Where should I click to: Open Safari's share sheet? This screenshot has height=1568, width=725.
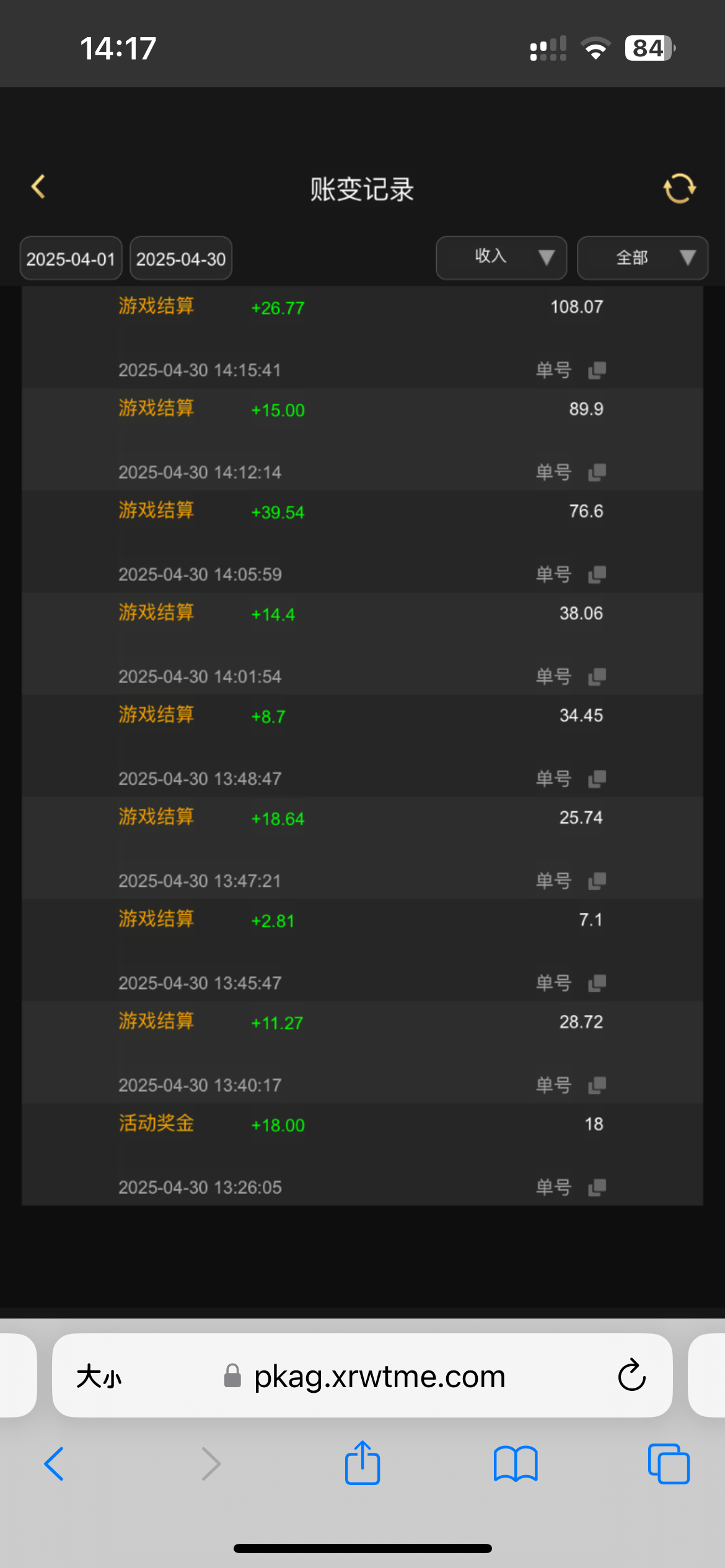pyautogui.click(x=362, y=1463)
